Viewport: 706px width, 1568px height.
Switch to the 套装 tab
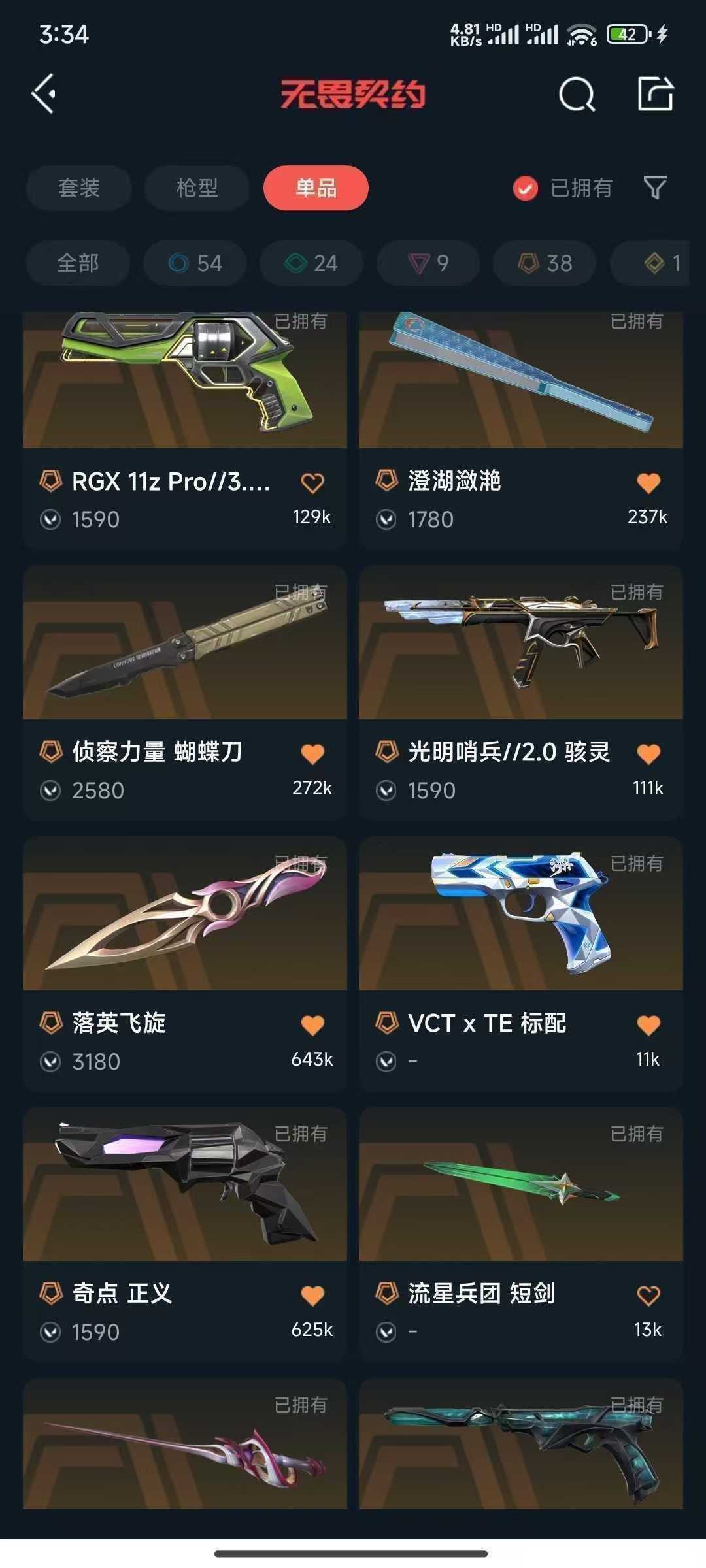coord(78,188)
